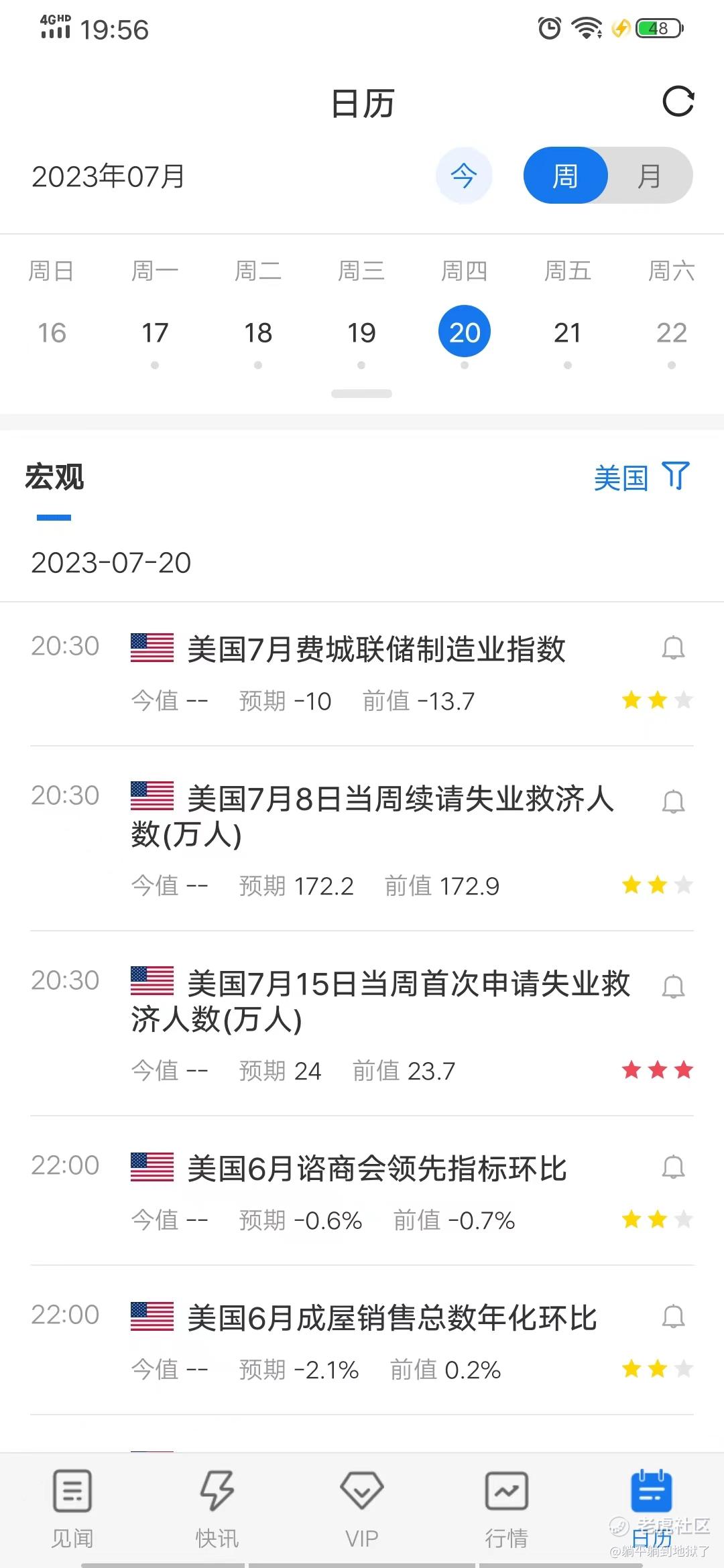Select date 17 on the calendar
The image size is (724, 1568).
click(x=155, y=333)
